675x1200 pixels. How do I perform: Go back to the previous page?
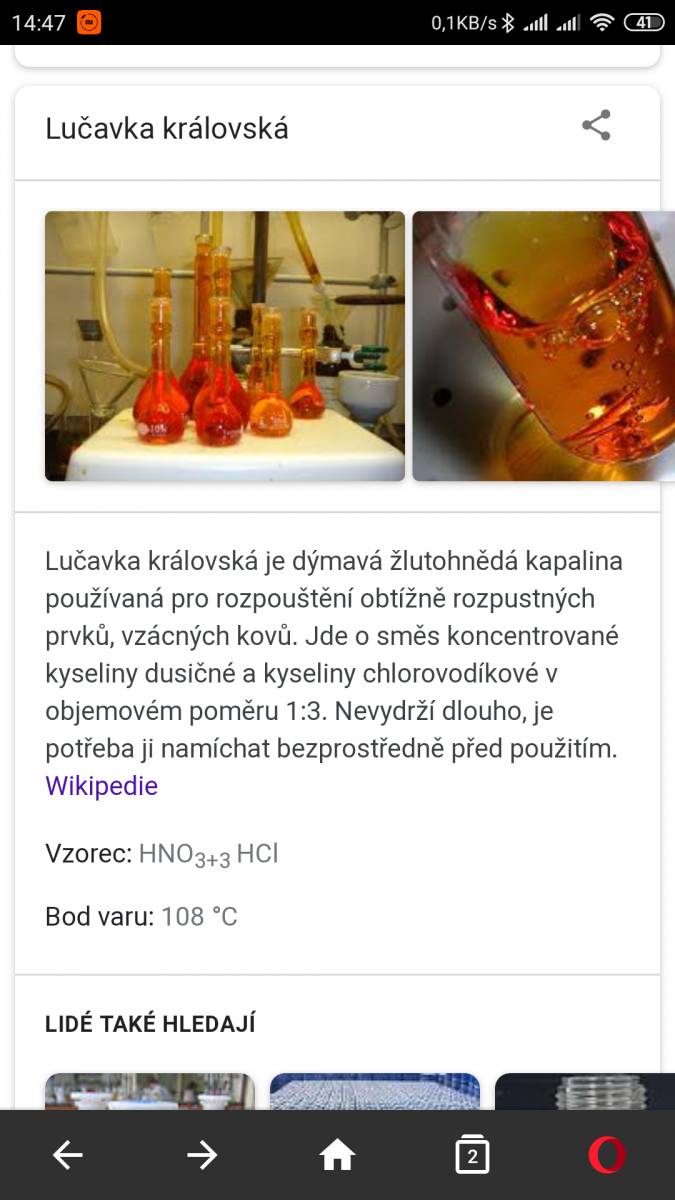tap(68, 1156)
